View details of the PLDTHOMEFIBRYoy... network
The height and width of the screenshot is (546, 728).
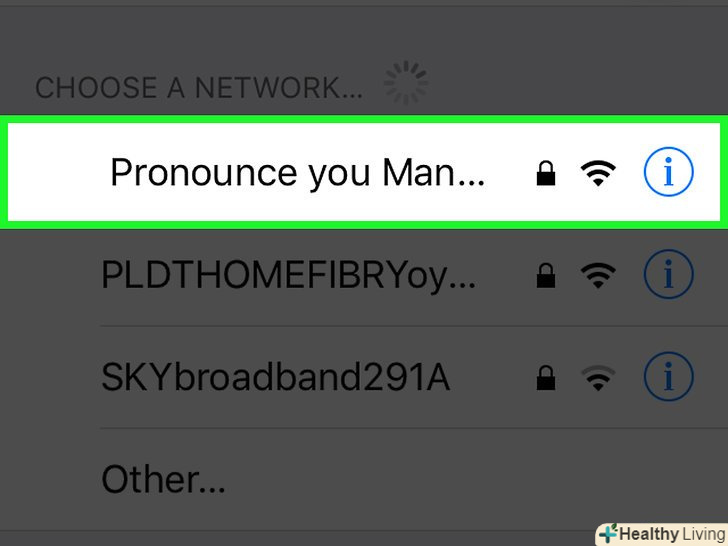[x=668, y=275]
